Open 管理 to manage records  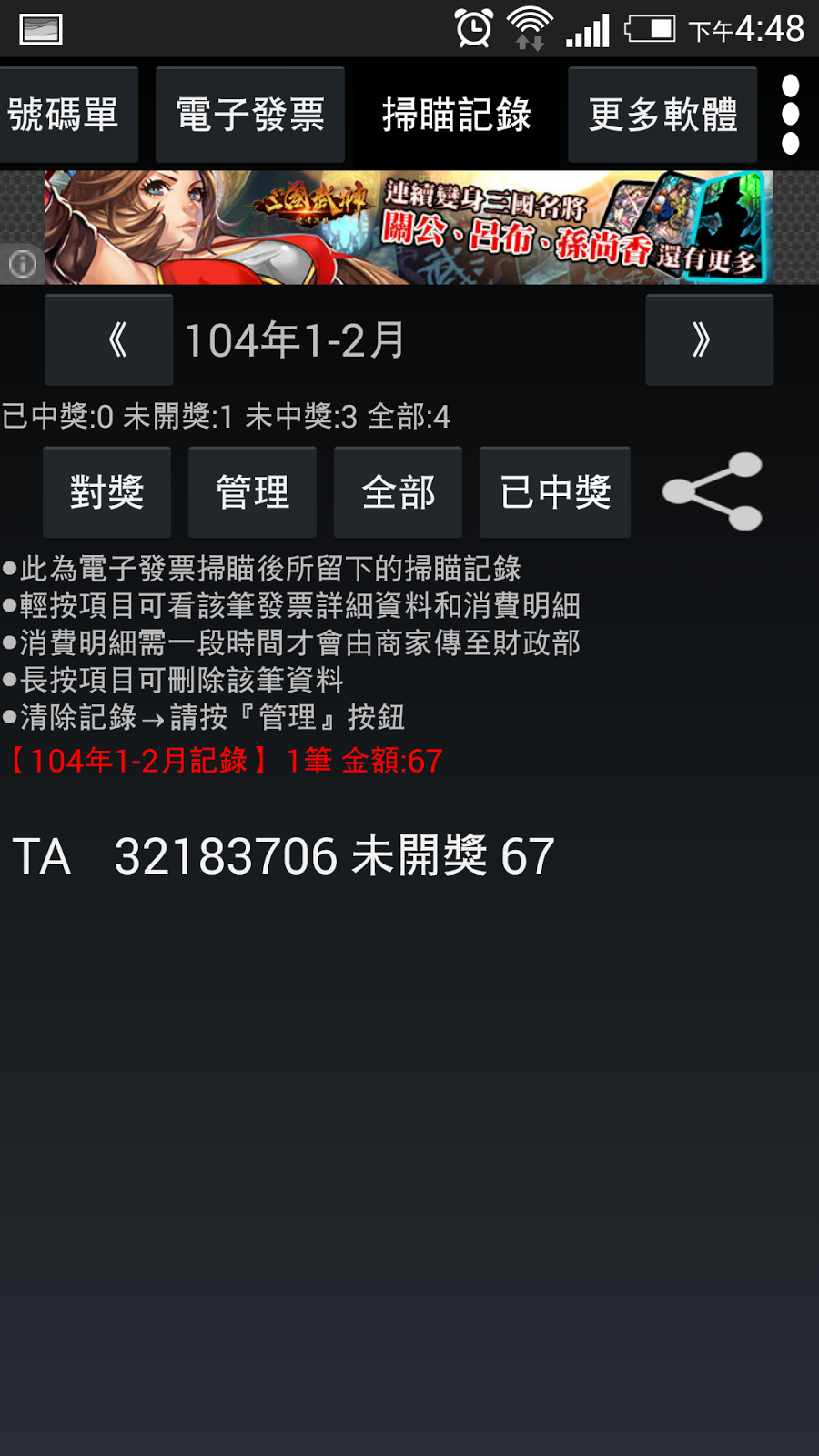pos(252,492)
